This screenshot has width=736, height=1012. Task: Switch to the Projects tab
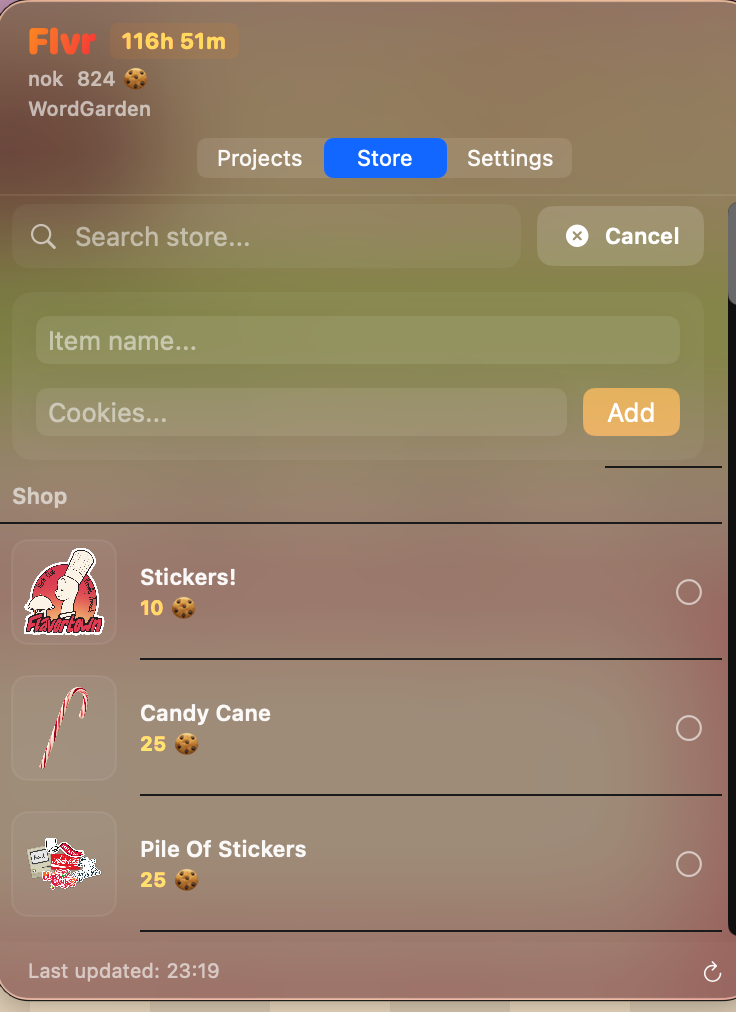point(260,158)
